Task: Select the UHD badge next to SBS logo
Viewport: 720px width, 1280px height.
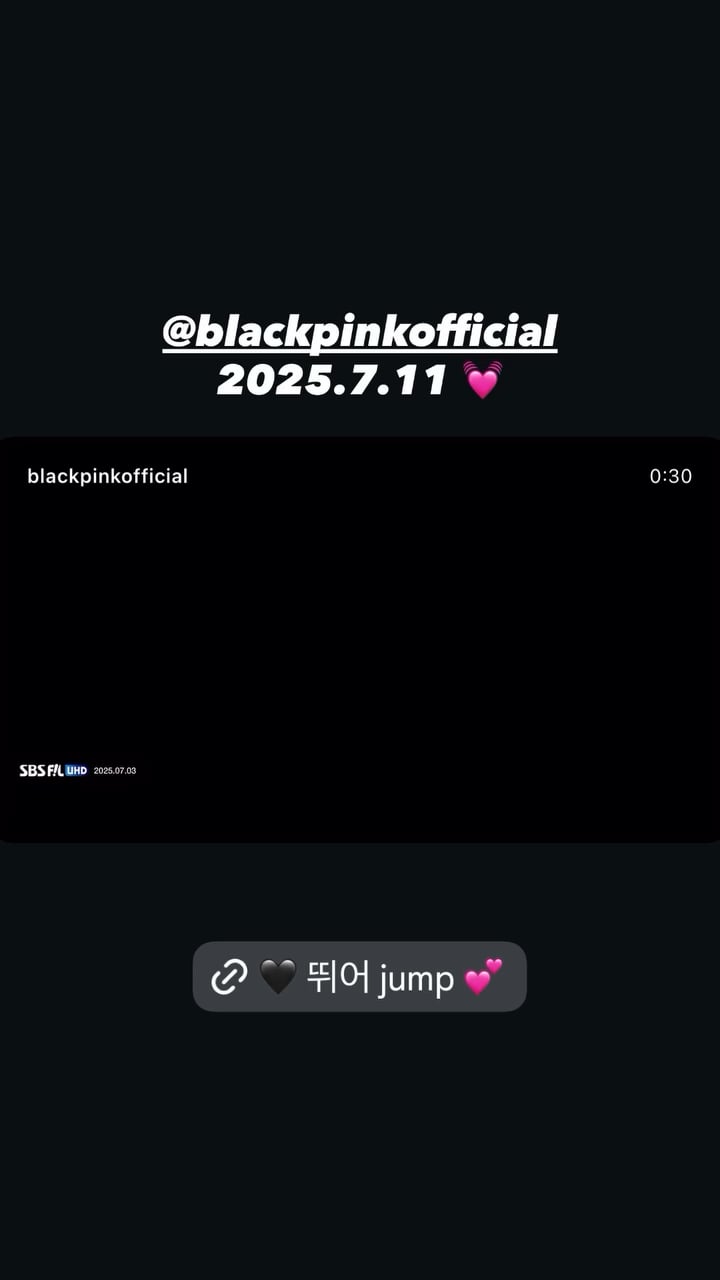Action: coord(76,770)
